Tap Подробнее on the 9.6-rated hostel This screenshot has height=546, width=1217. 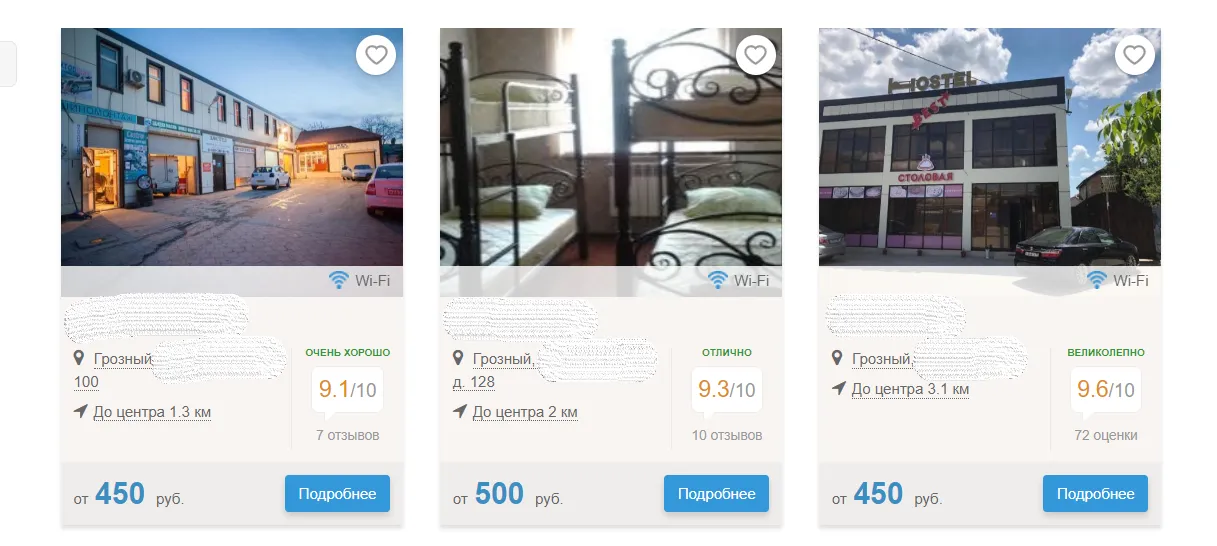coord(1095,494)
